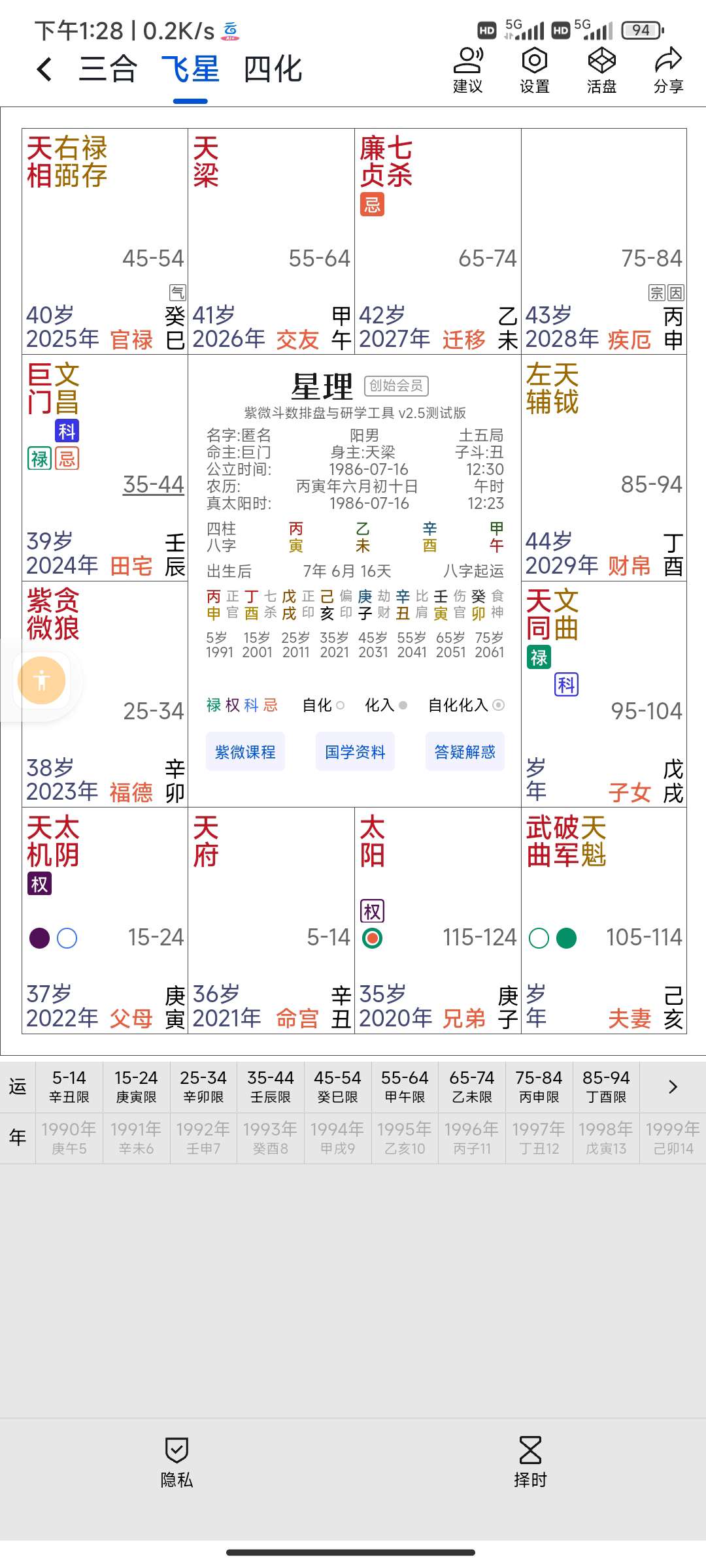Screen dimensions: 706x1568
Task: Select the 5-14 辛丑限 period
Action: click(69, 1086)
